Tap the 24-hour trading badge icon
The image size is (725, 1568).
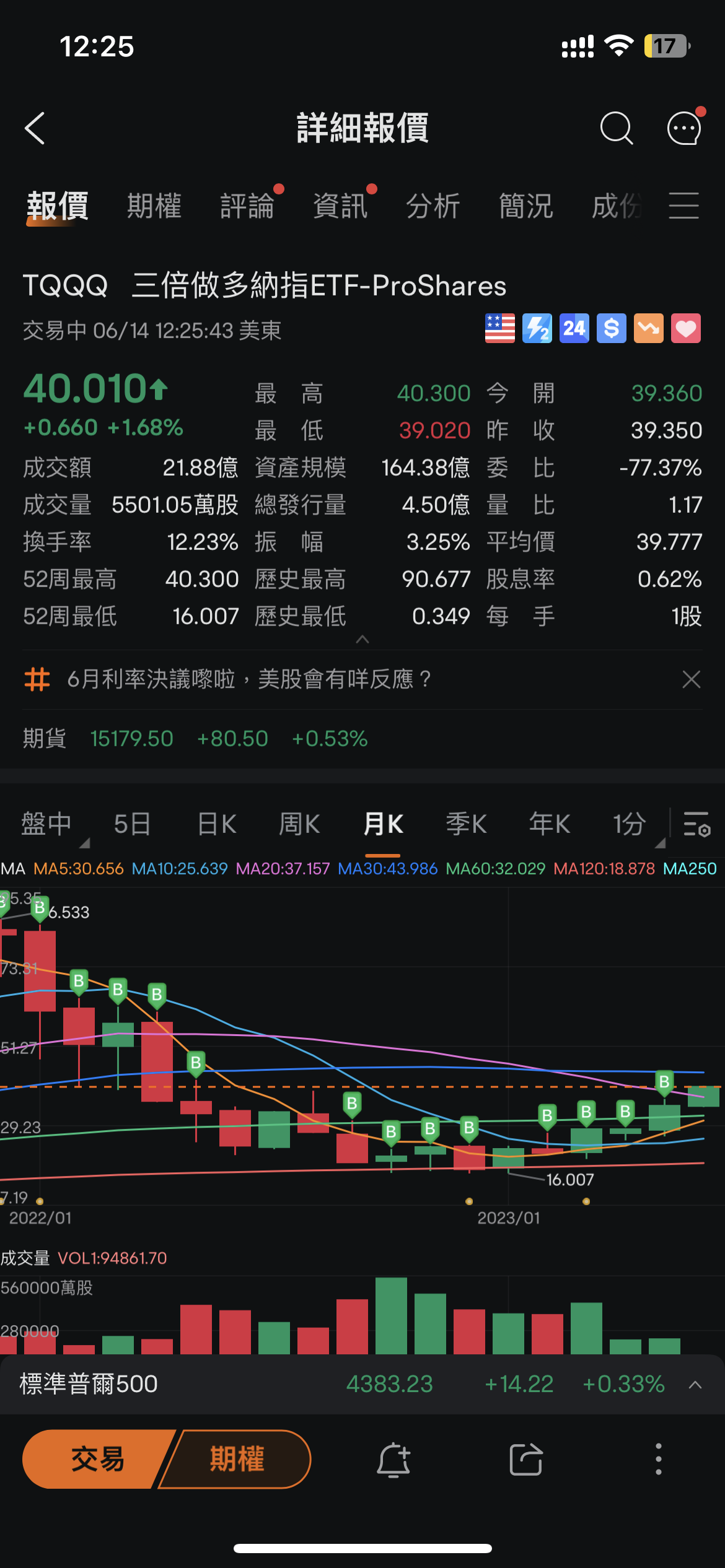(574, 328)
